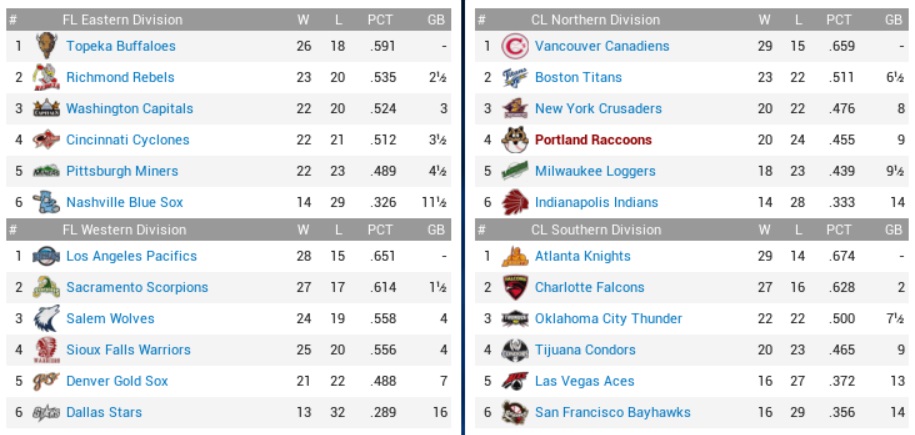Image resolution: width=915 pixels, height=435 pixels.
Task: Open the Topeka Buffaloes team page
Action: click(120, 46)
